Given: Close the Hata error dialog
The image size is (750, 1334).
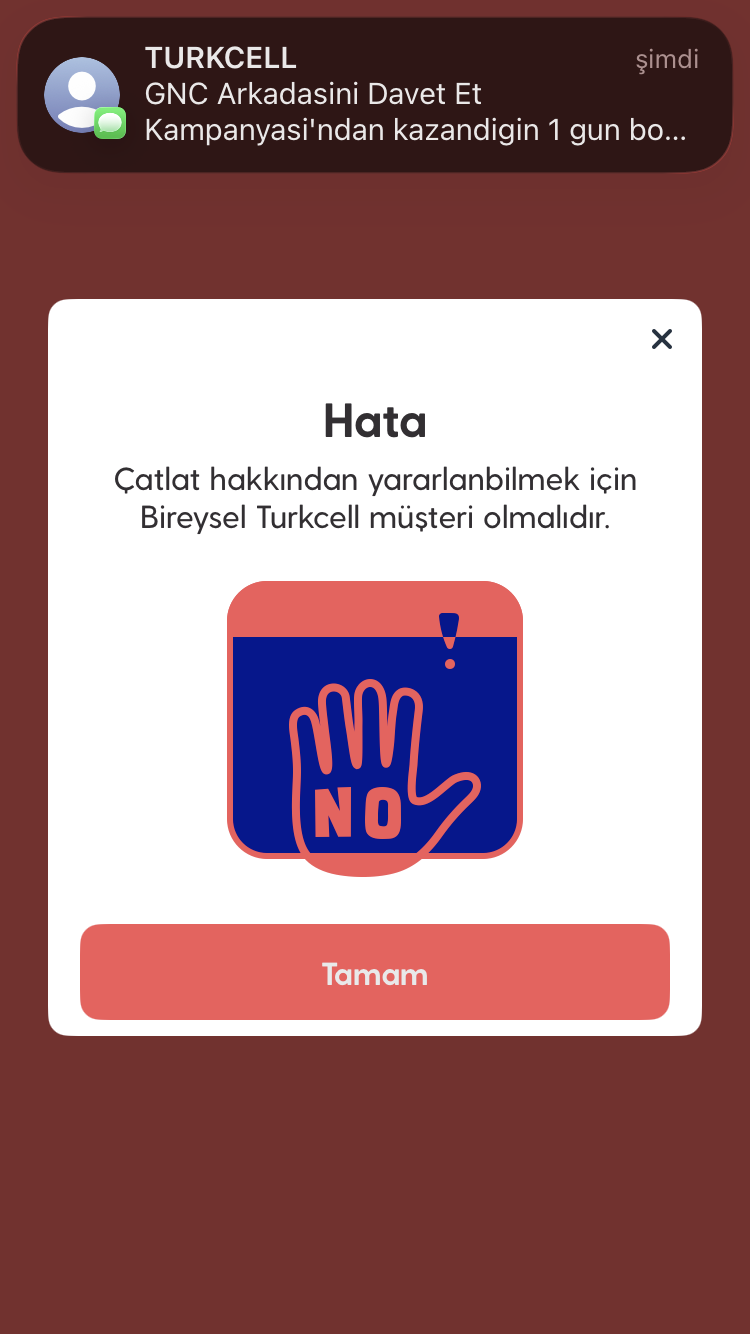Looking at the screenshot, I should click(x=661, y=339).
